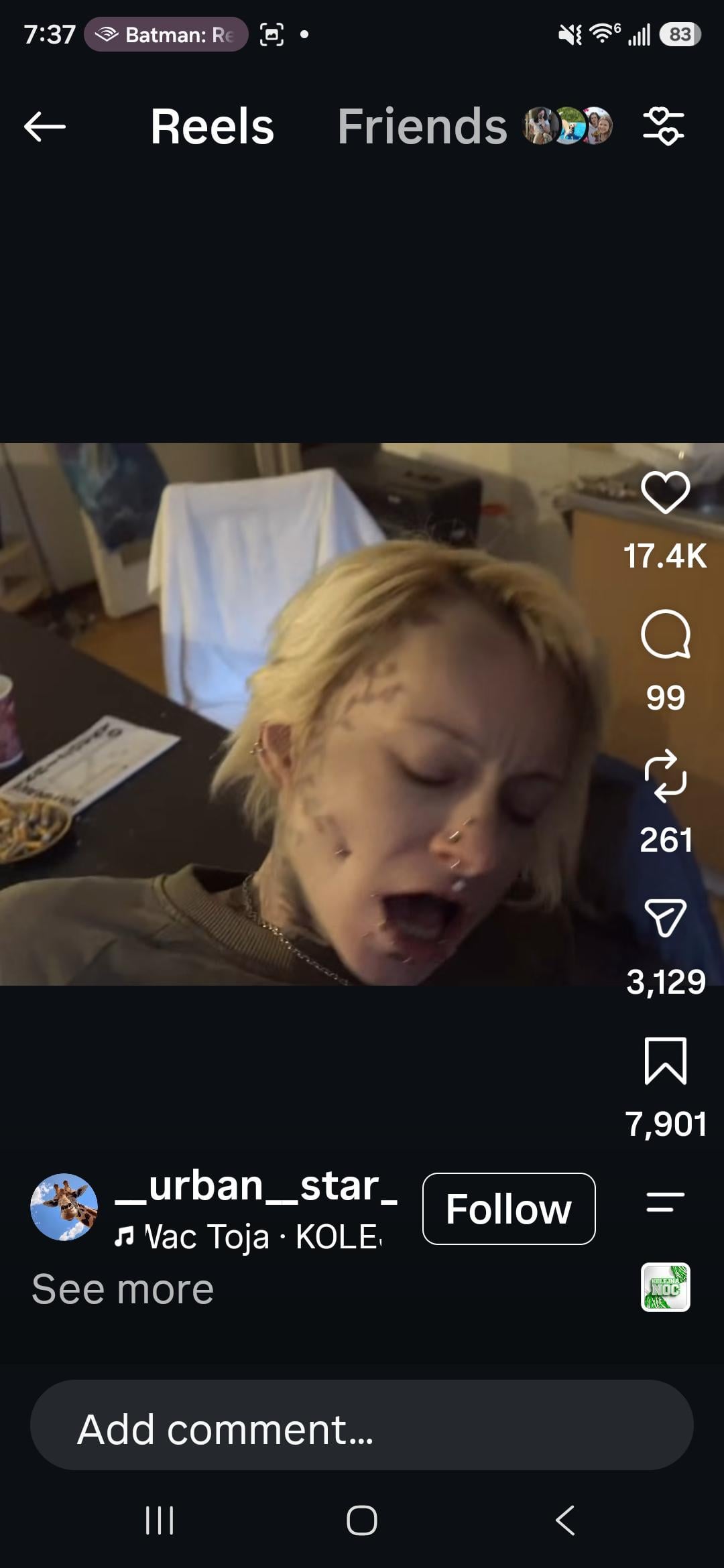Tap the system home button
The height and width of the screenshot is (1568, 724).
[x=362, y=1520]
